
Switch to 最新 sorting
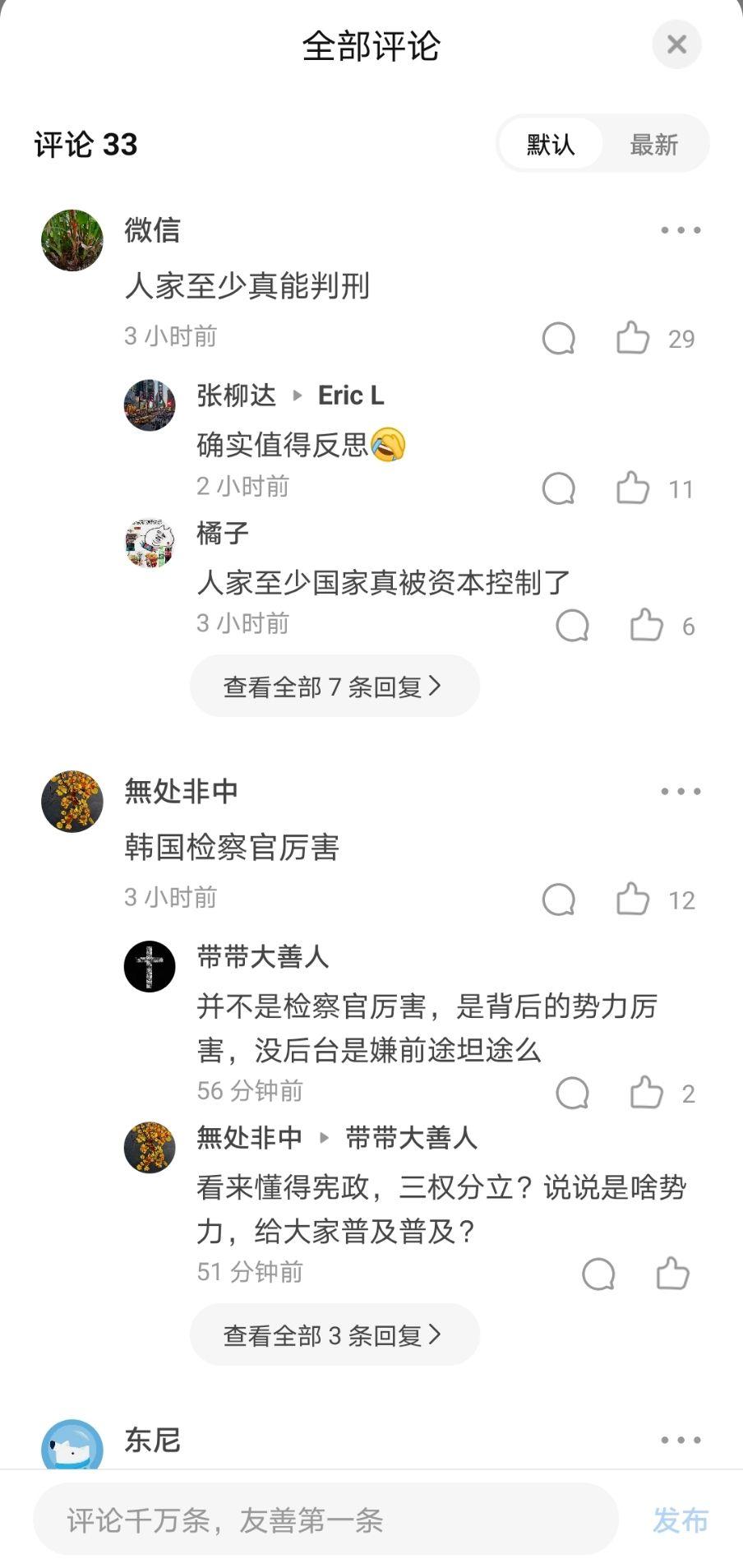tap(653, 145)
